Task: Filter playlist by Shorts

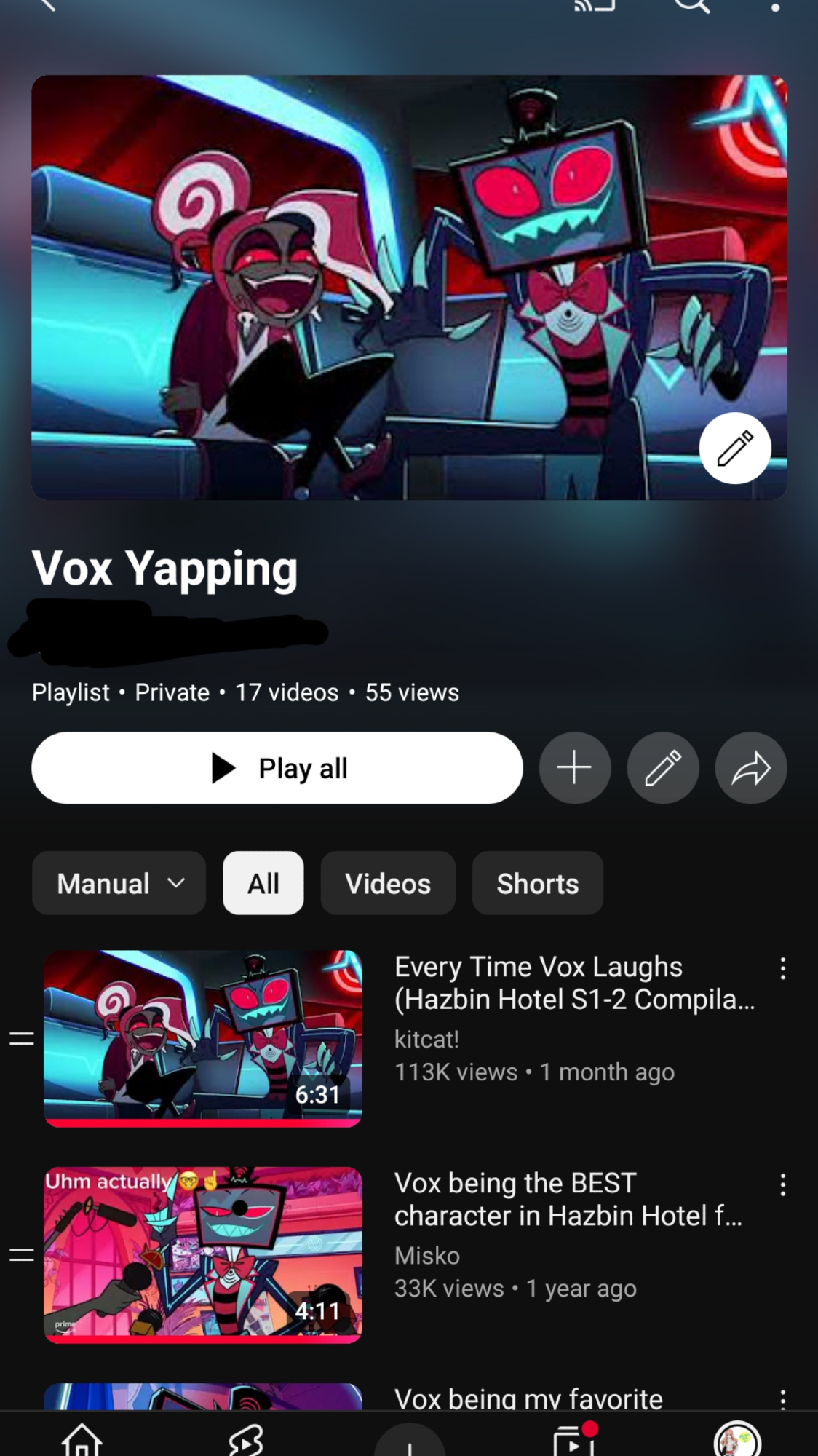Action: coord(537,883)
